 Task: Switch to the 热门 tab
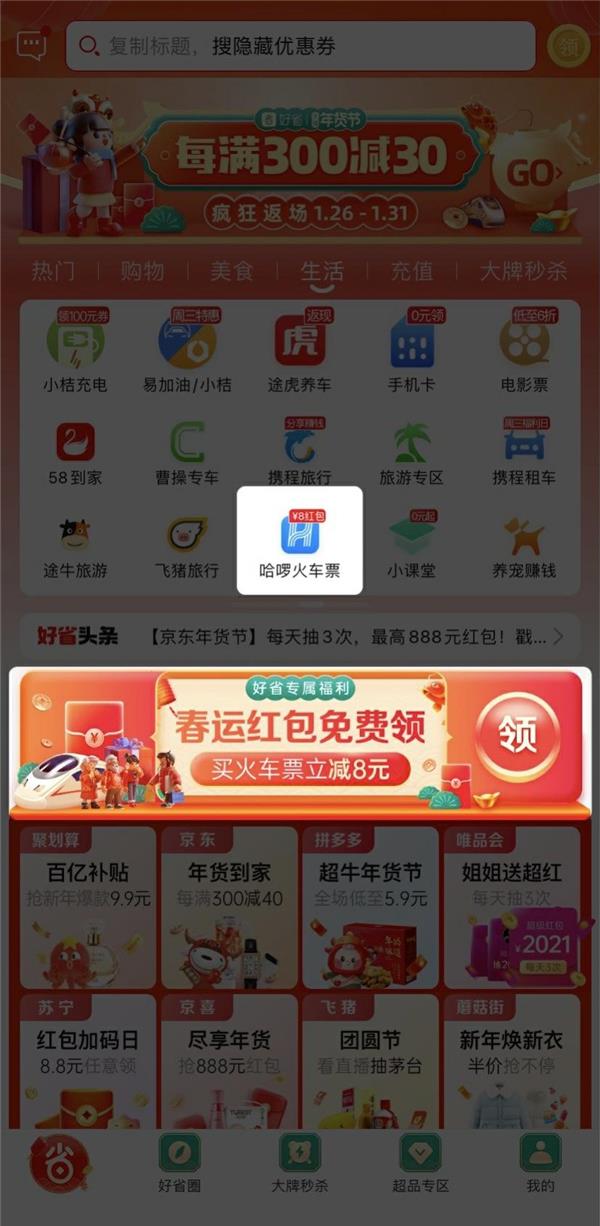tap(53, 271)
